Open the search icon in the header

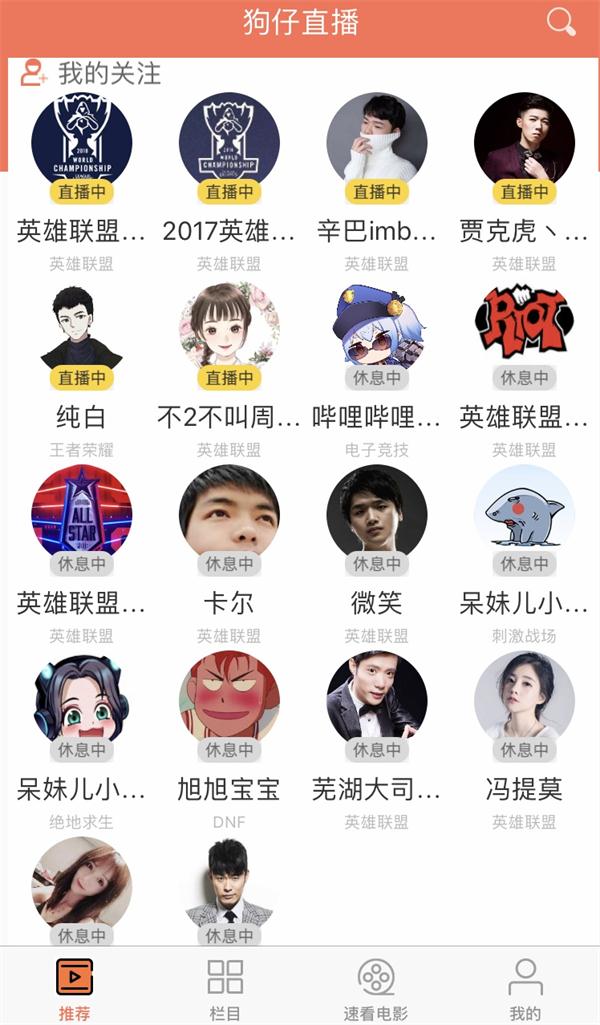click(562, 21)
